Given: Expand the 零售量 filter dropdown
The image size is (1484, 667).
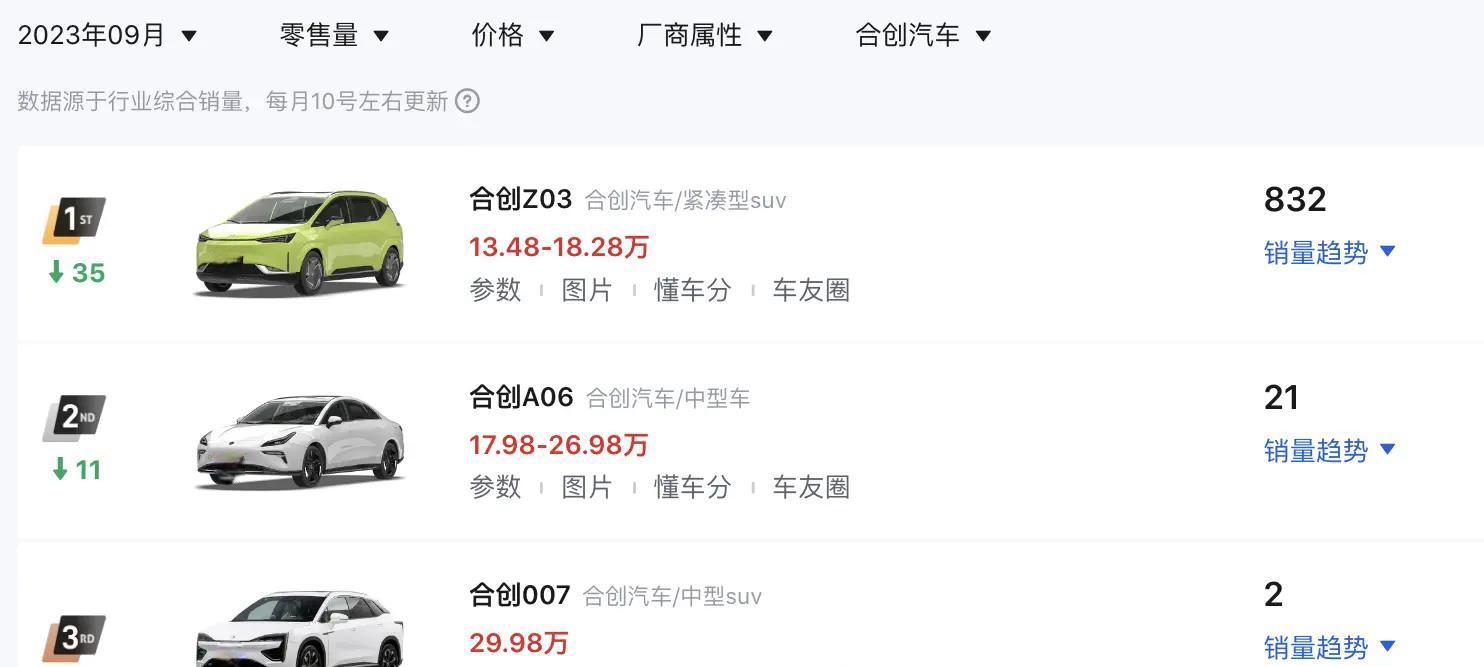Looking at the screenshot, I should [x=333, y=35].
